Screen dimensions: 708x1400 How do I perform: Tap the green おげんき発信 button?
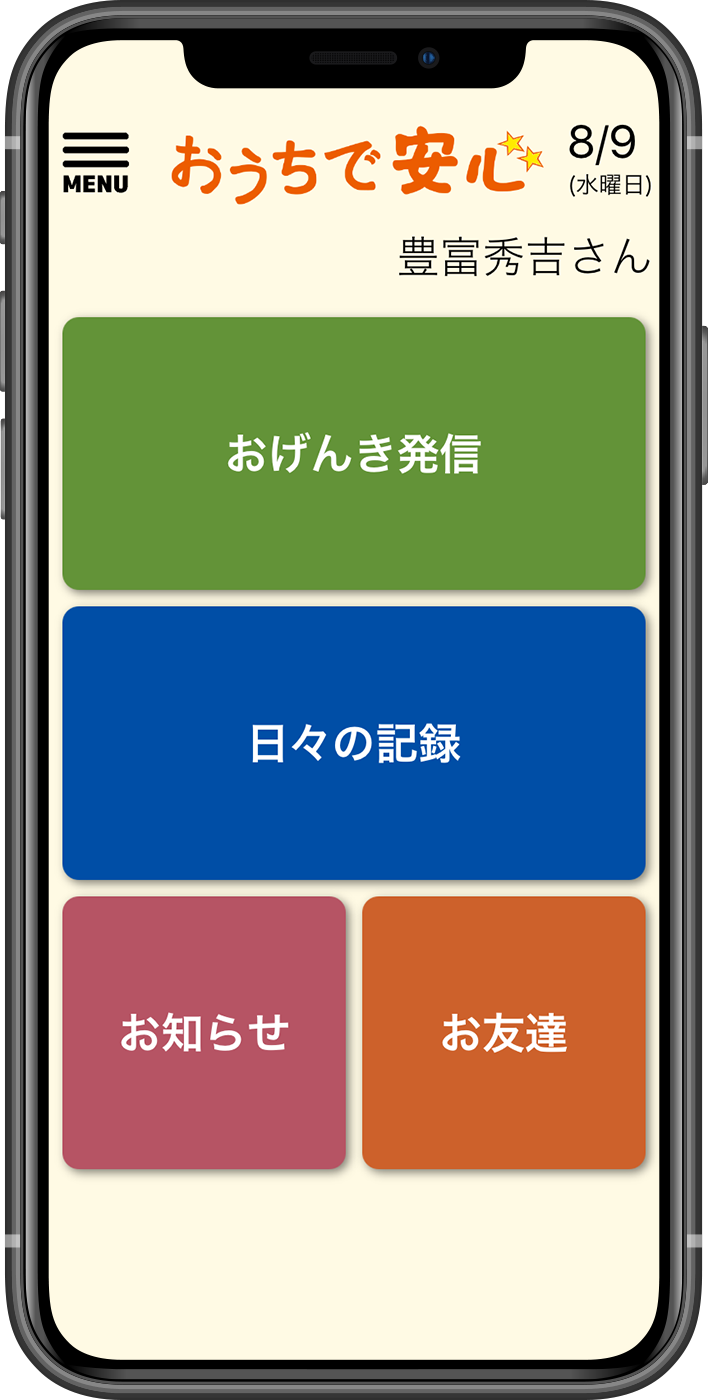(x=354, y=454)
